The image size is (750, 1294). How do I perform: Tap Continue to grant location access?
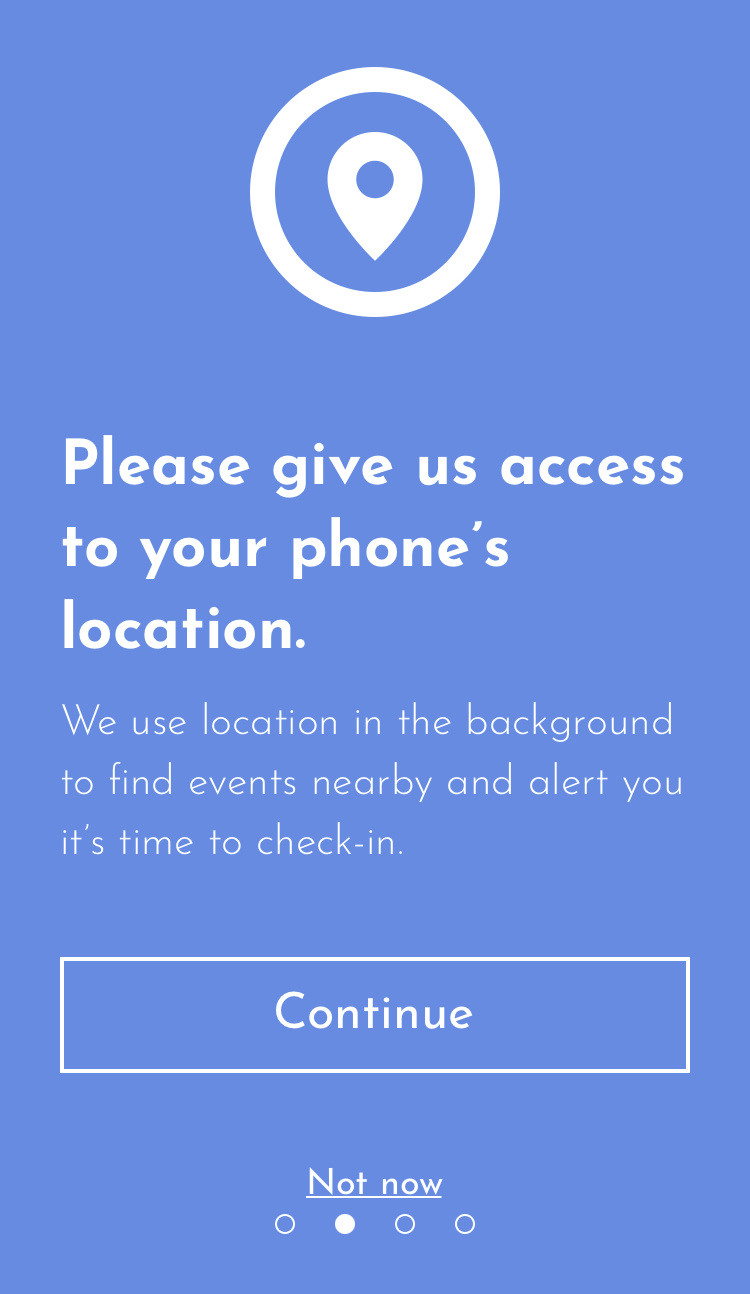click(374, 1014)
